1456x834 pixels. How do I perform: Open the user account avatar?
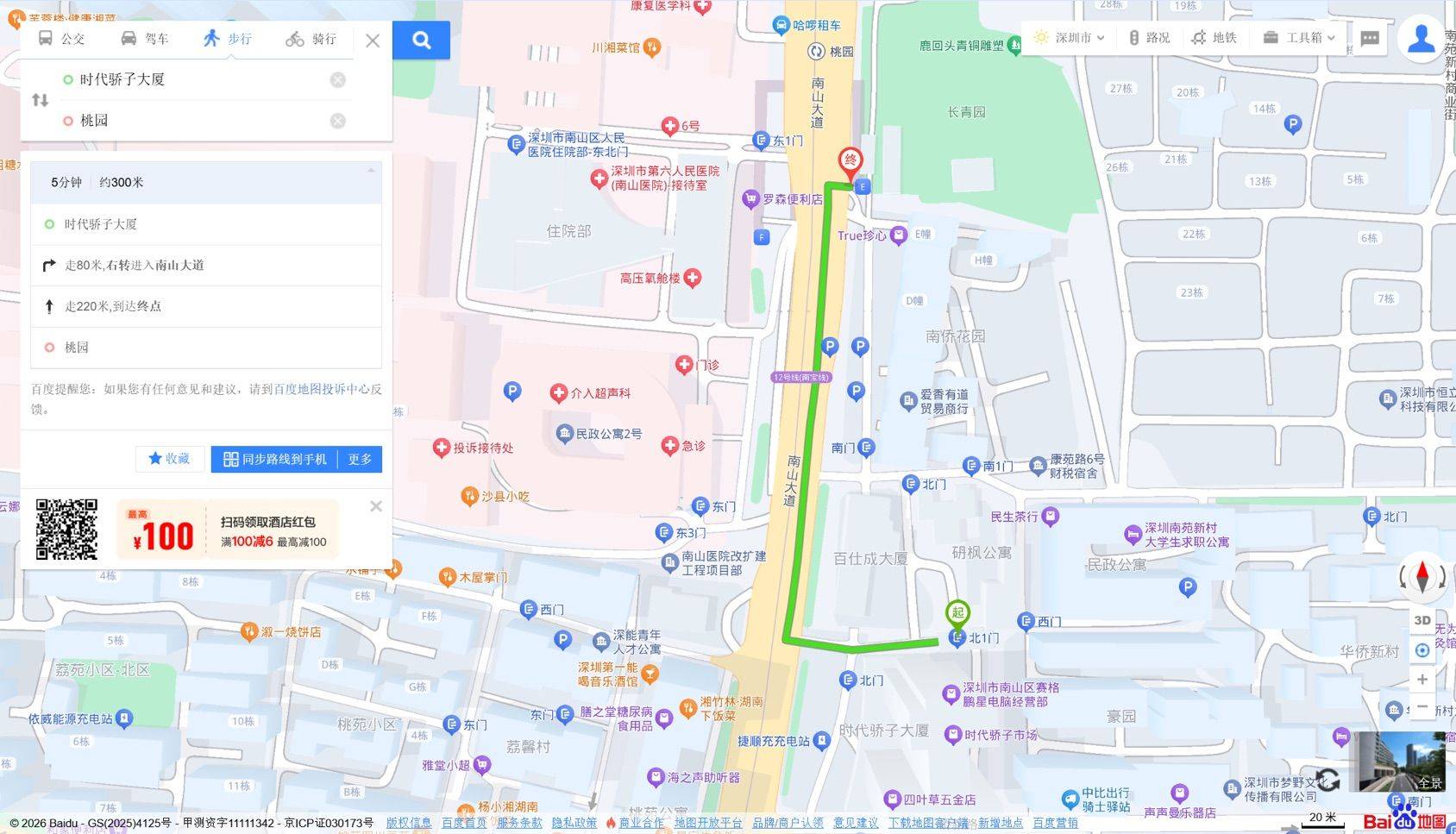pyautogui.click(x=1421, y=40)
